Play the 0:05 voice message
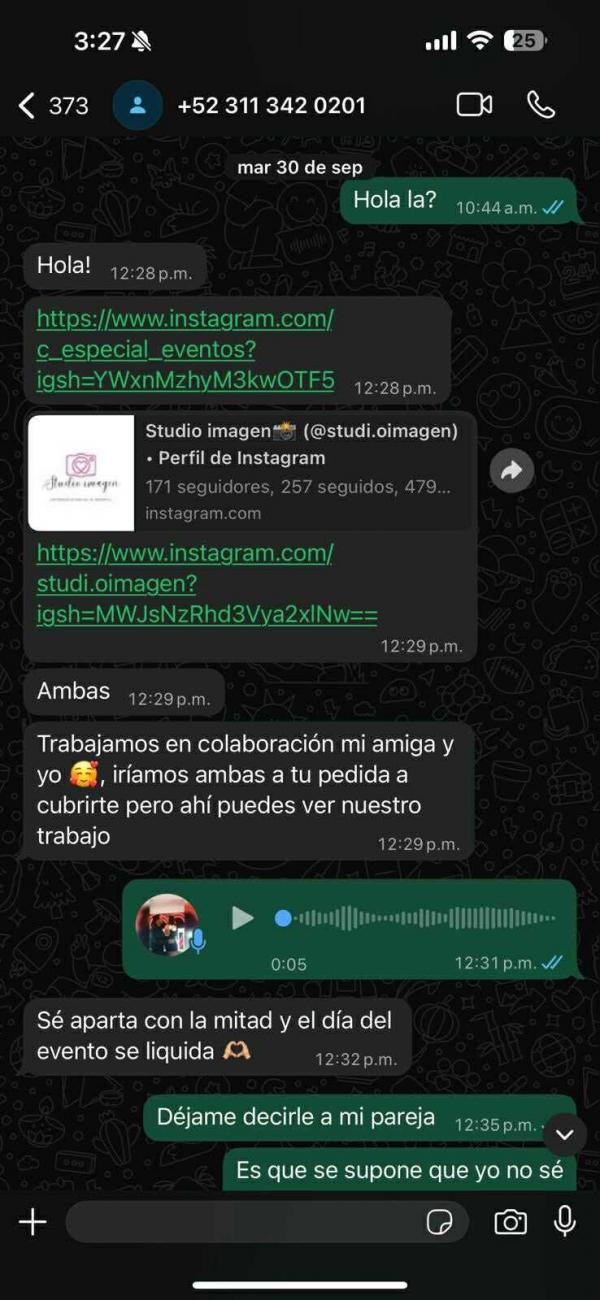This screenshot has height=1300, width=600. tap(242, 918)
